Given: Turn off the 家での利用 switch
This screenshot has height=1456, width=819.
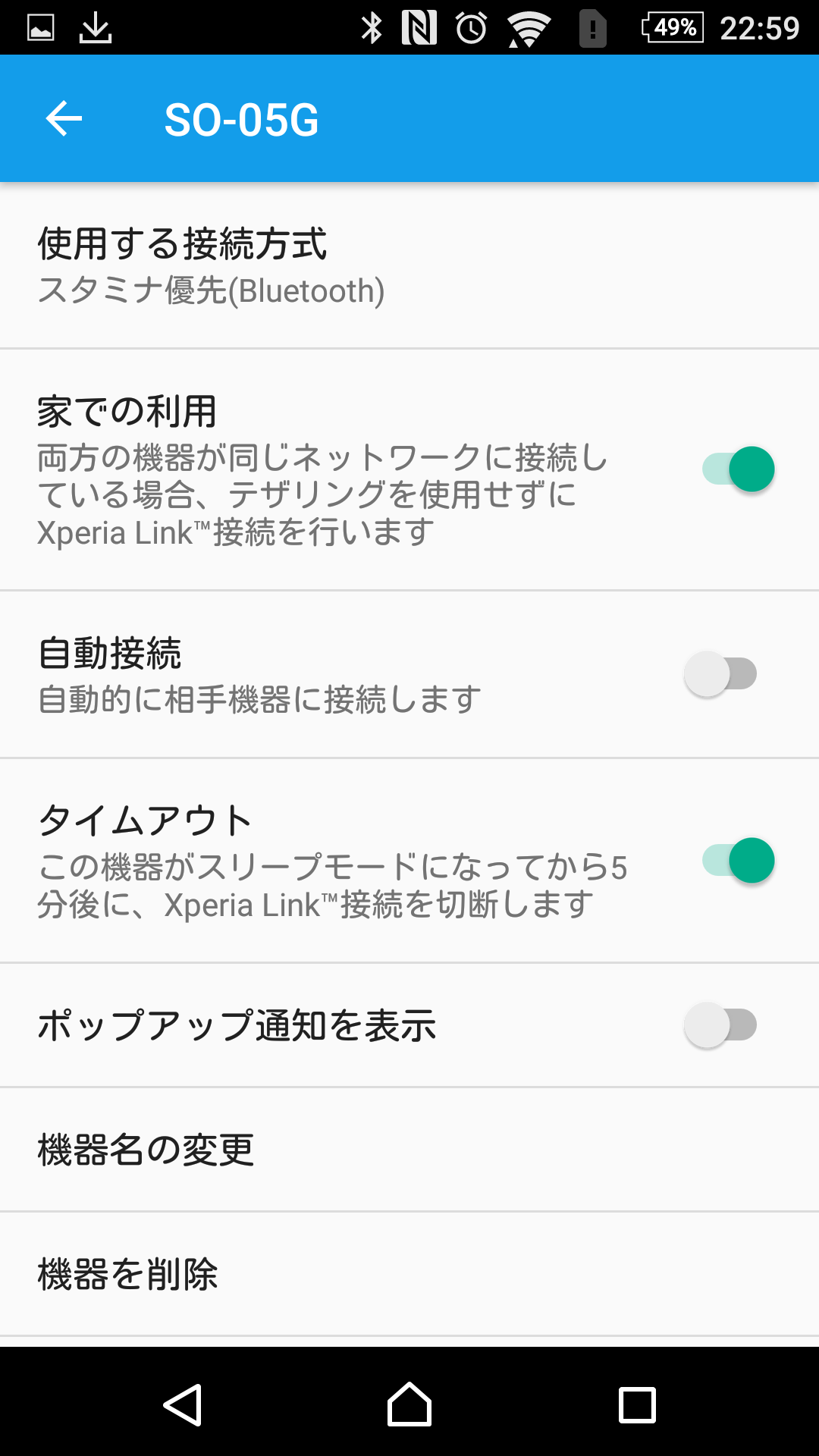Looking at the screenshot, I should [x=738, y=469].
